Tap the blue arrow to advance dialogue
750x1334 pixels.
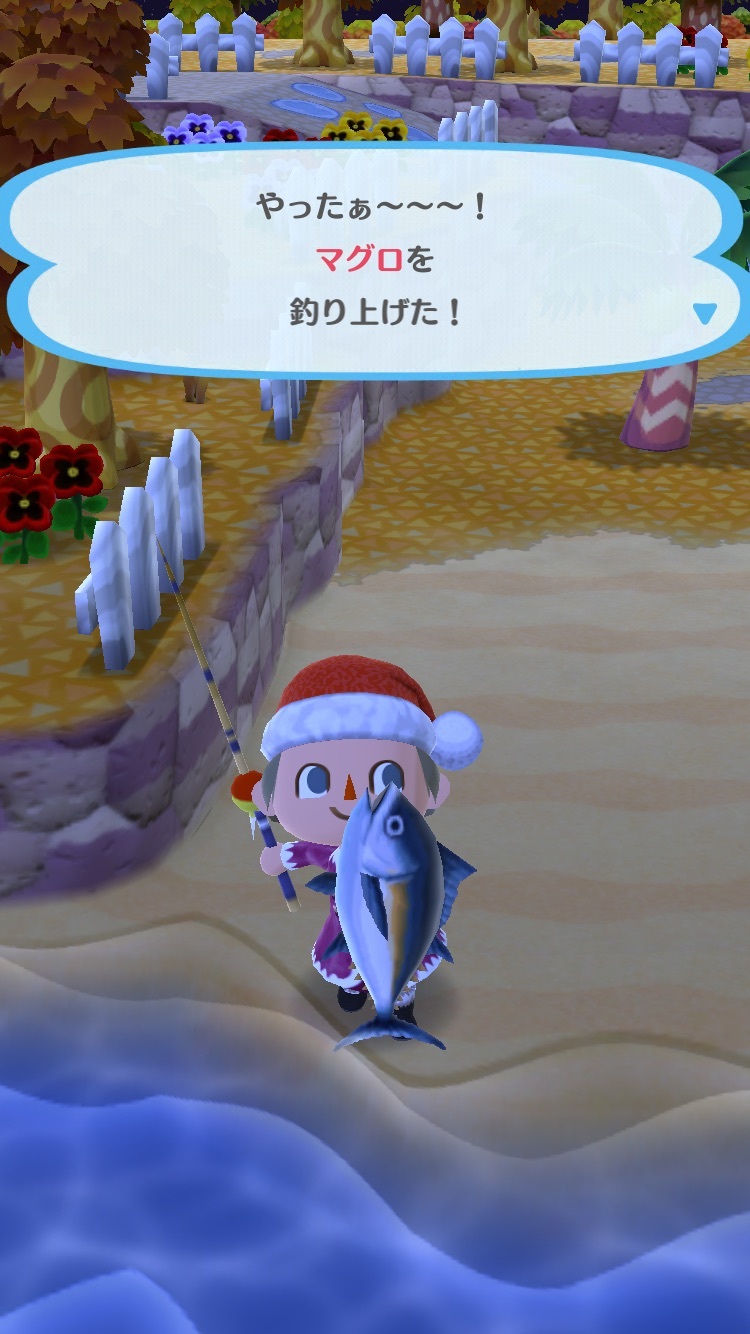(705, 314)
